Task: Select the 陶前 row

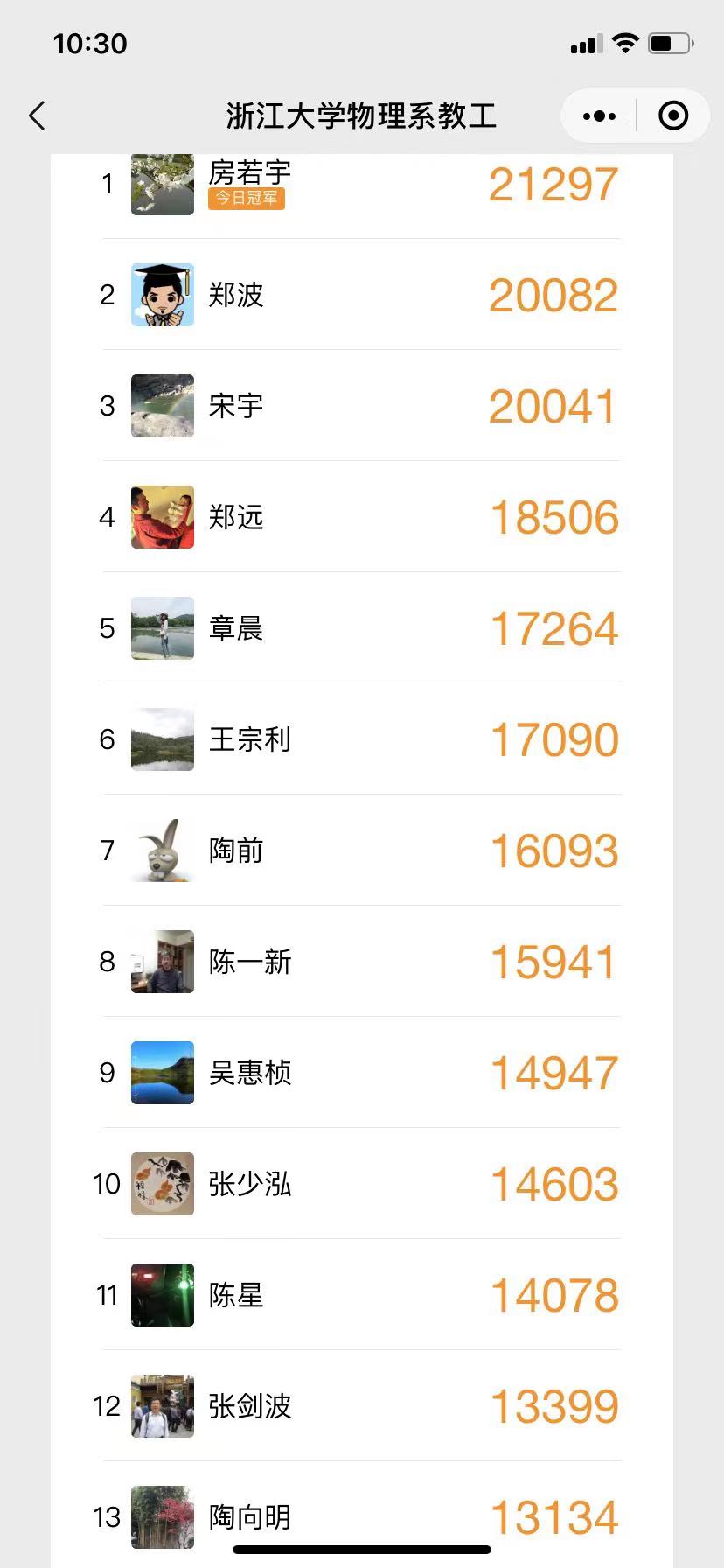Action: 361,850
